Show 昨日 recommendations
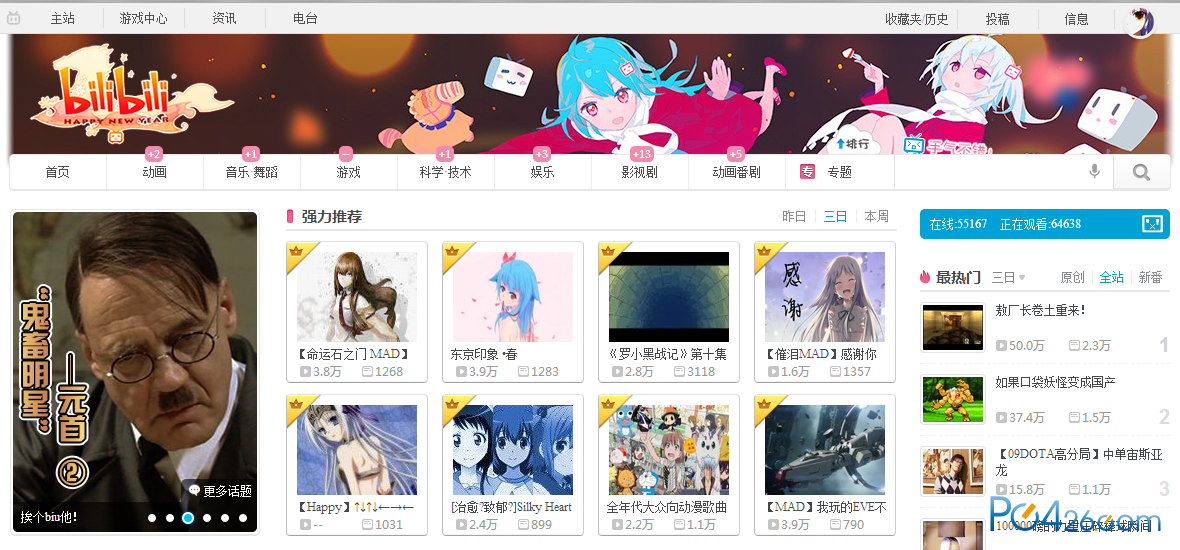Viewport: 1180px width, 550px height. pos(794,217)
